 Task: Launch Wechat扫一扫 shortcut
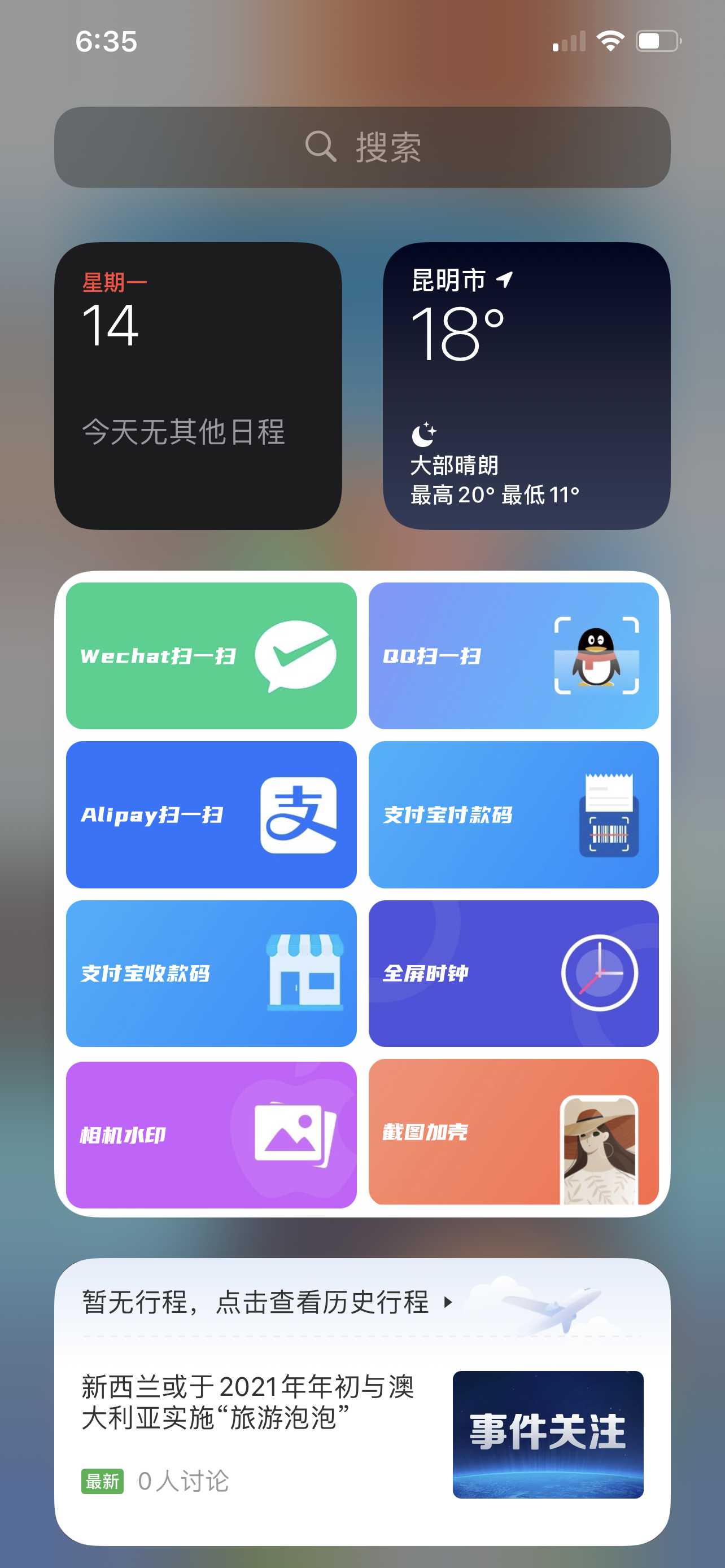point(211,655)
